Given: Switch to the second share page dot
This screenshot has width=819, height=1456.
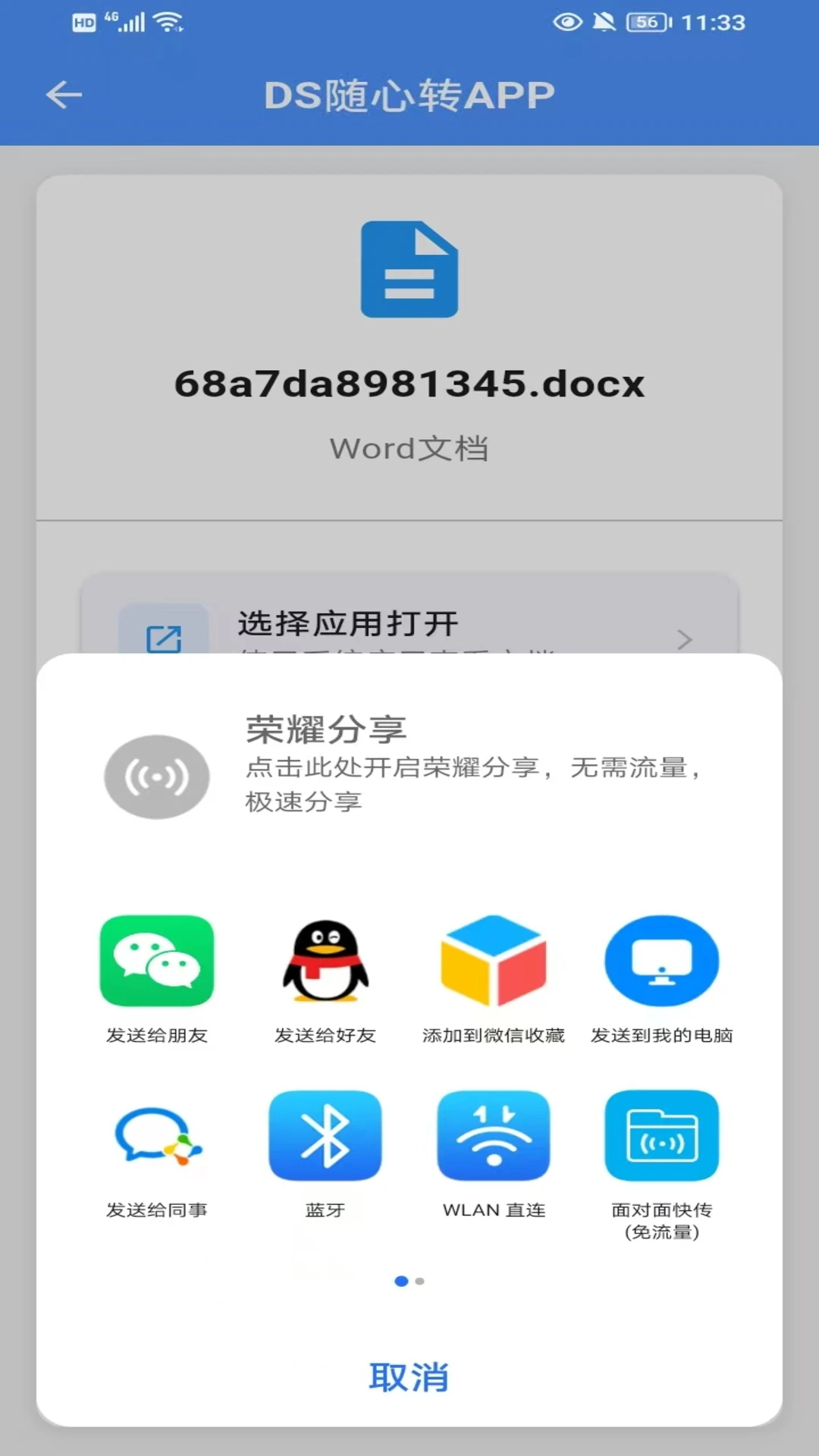Looking at the screenshot, I should [420, 1282].
